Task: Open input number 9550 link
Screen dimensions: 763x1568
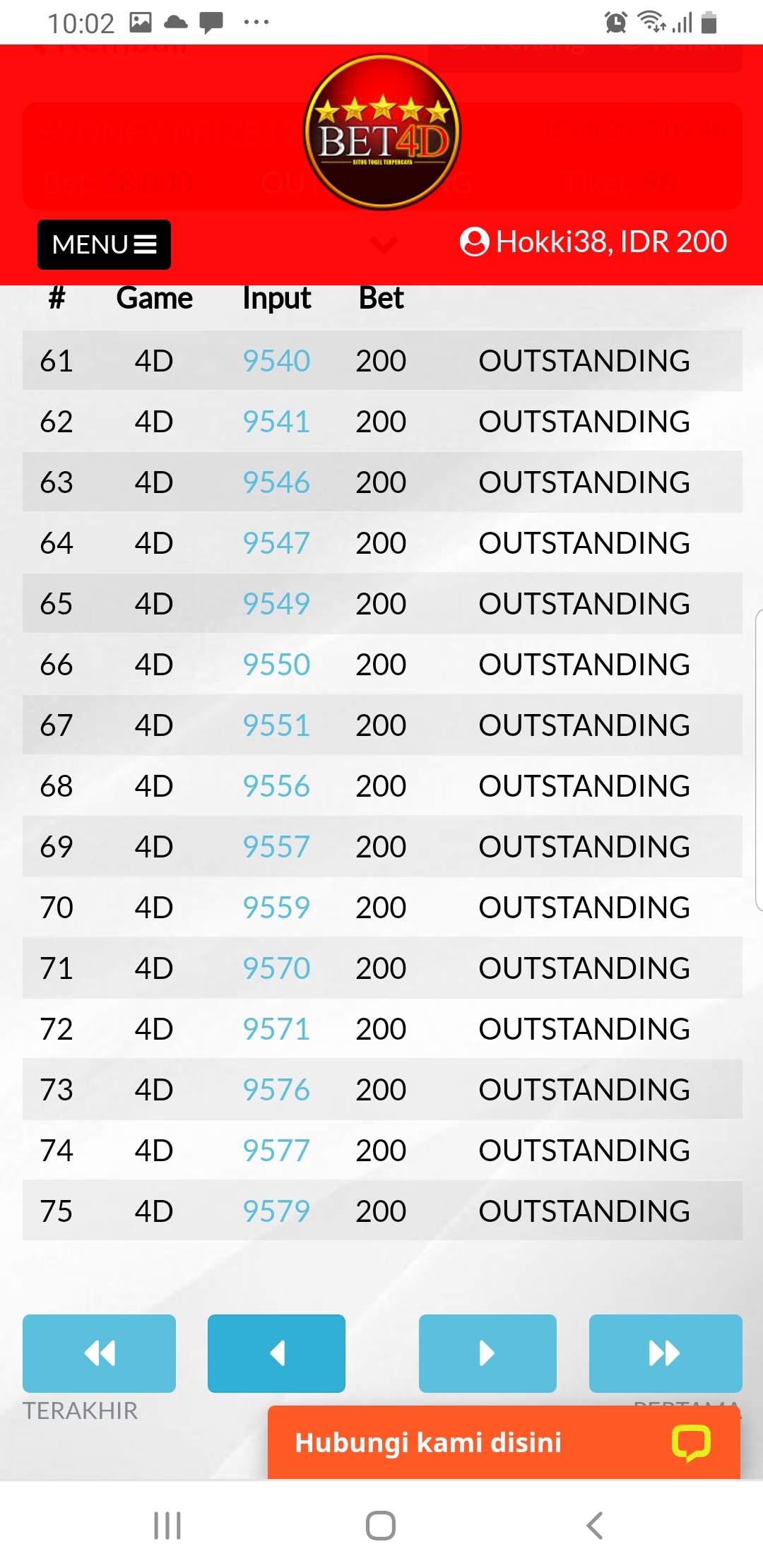Action: click(276, 665)
